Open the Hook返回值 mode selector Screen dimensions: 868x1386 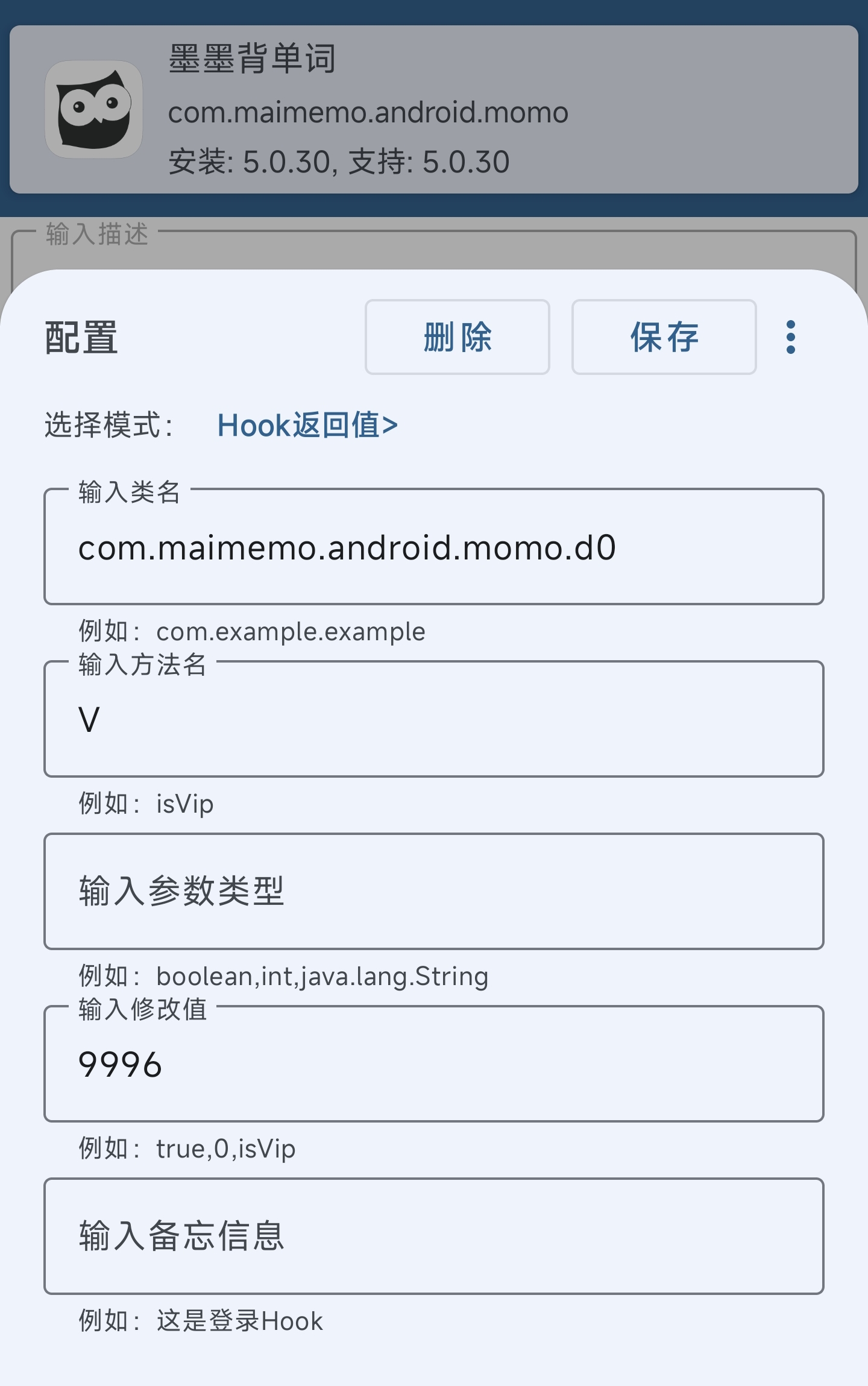(309, 426)
